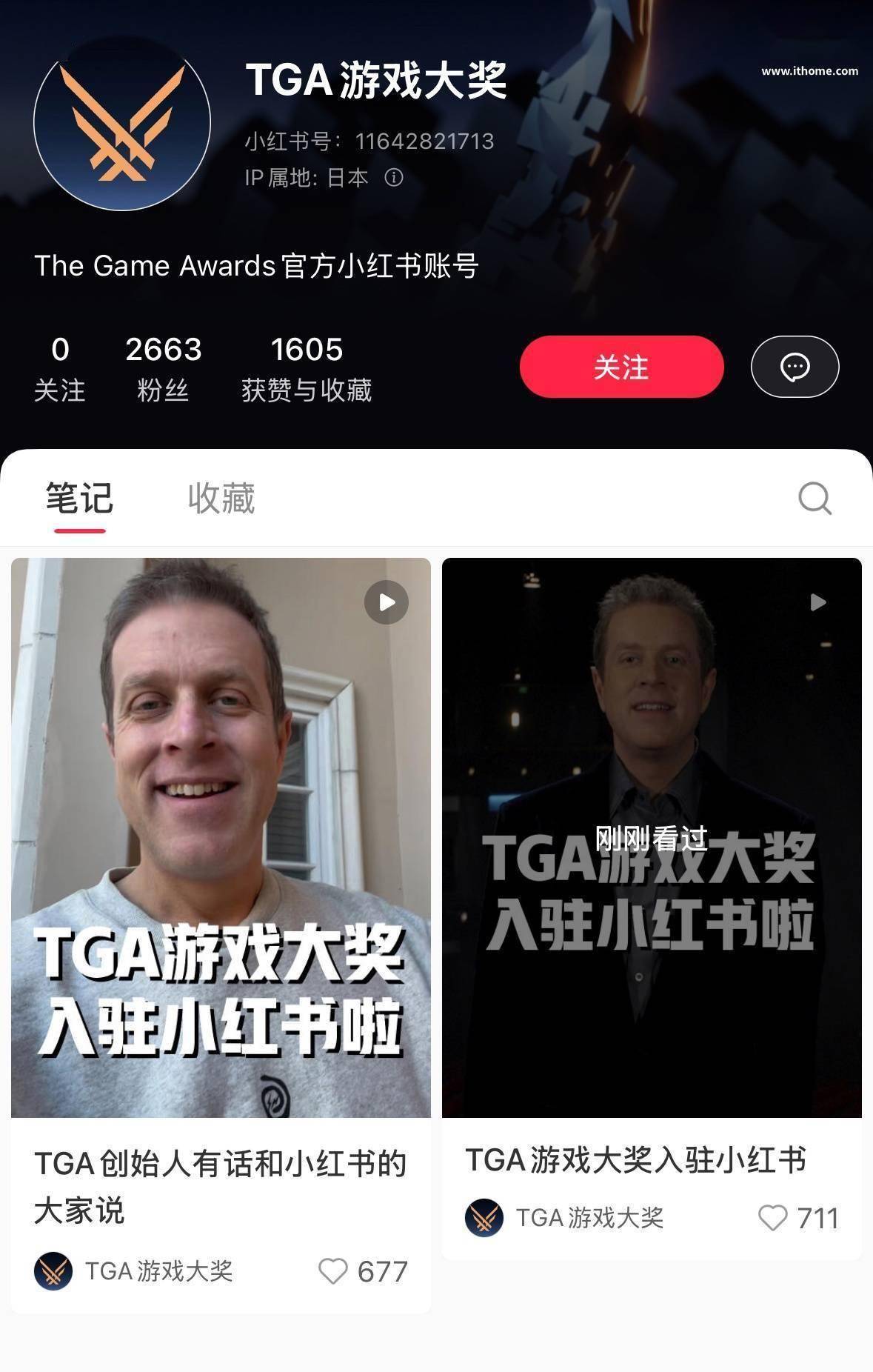
Task: Click the 2663 粉丝 follower count
Action: (164, 367)
